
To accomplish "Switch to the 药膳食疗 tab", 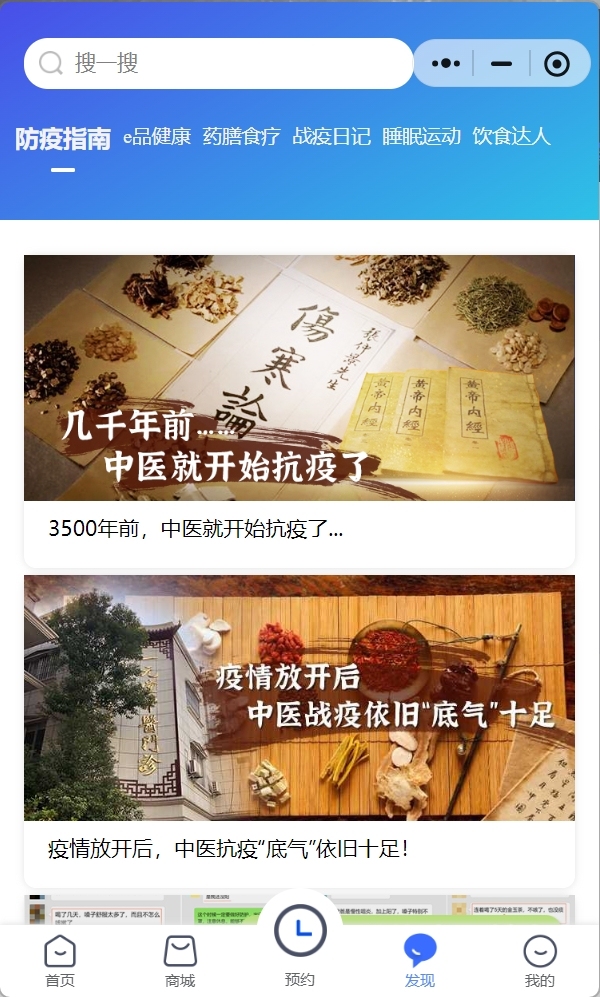I will [241, 137].
